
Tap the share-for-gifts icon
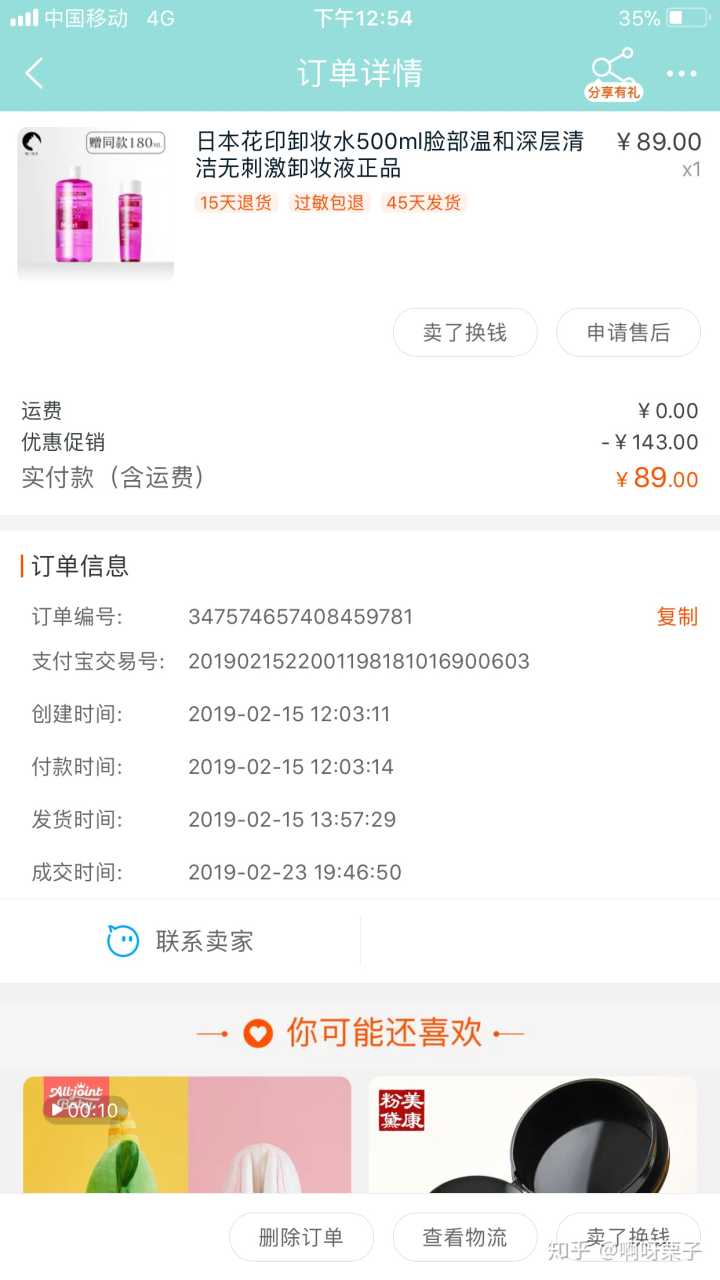[x=612, y=73]
